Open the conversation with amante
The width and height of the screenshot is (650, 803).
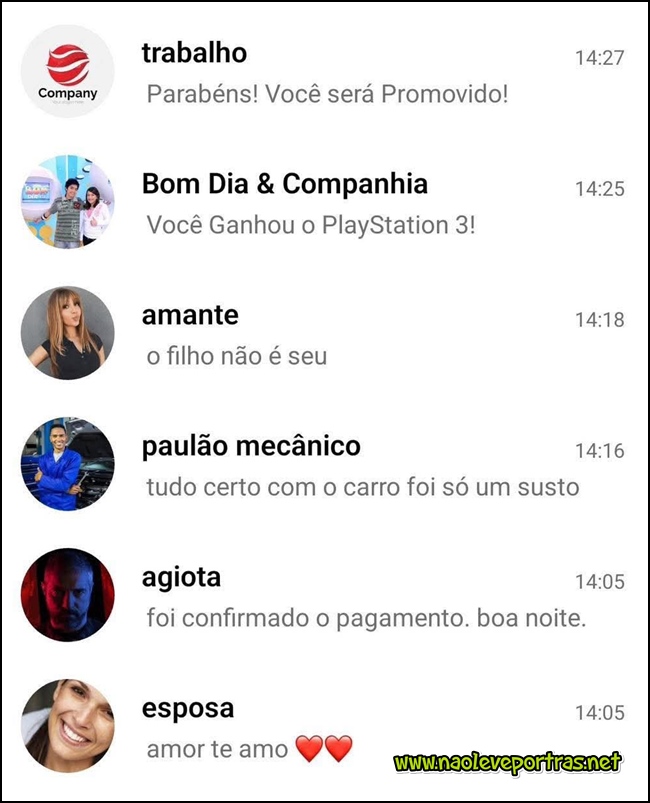click(x=325, y=334)
